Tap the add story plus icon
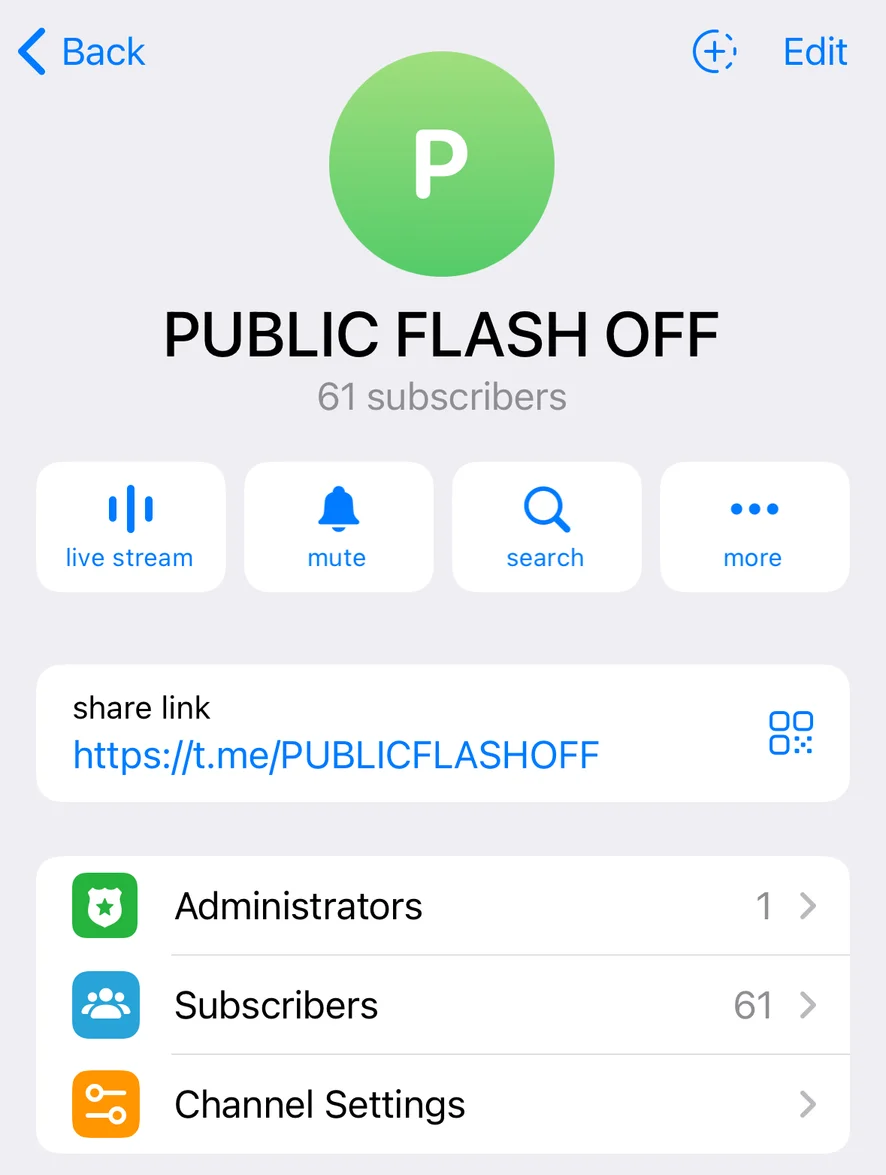Viewport: 886px width, 1175px height. click(x=714, y=52)
